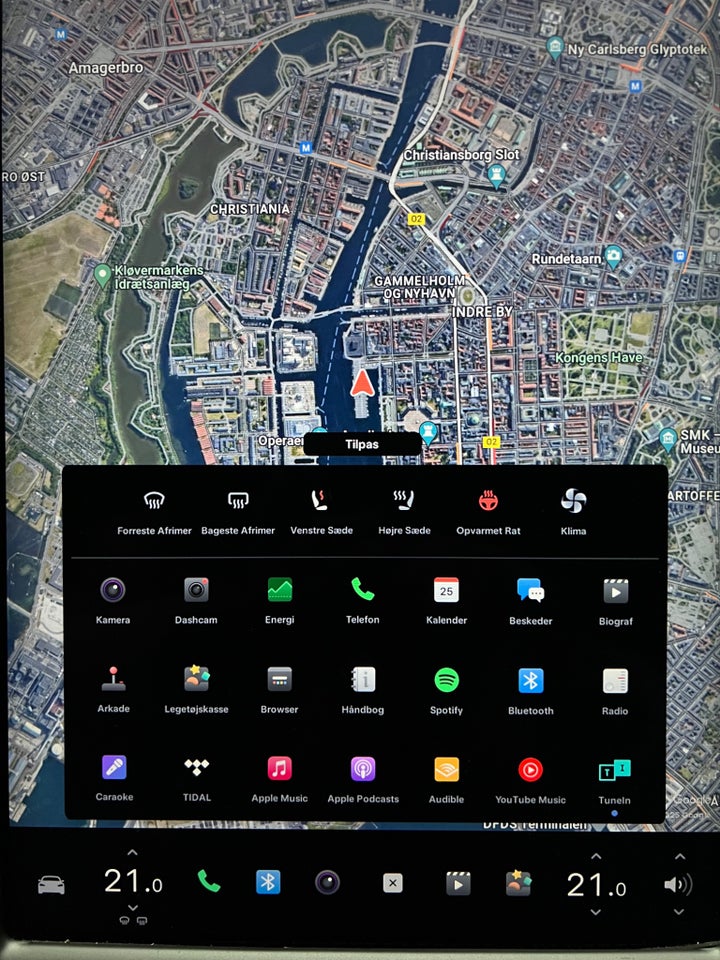720x960 pixels.
Task: Open the Tilpas customize button
Action: pyautogui.click(x=362, y=444)
